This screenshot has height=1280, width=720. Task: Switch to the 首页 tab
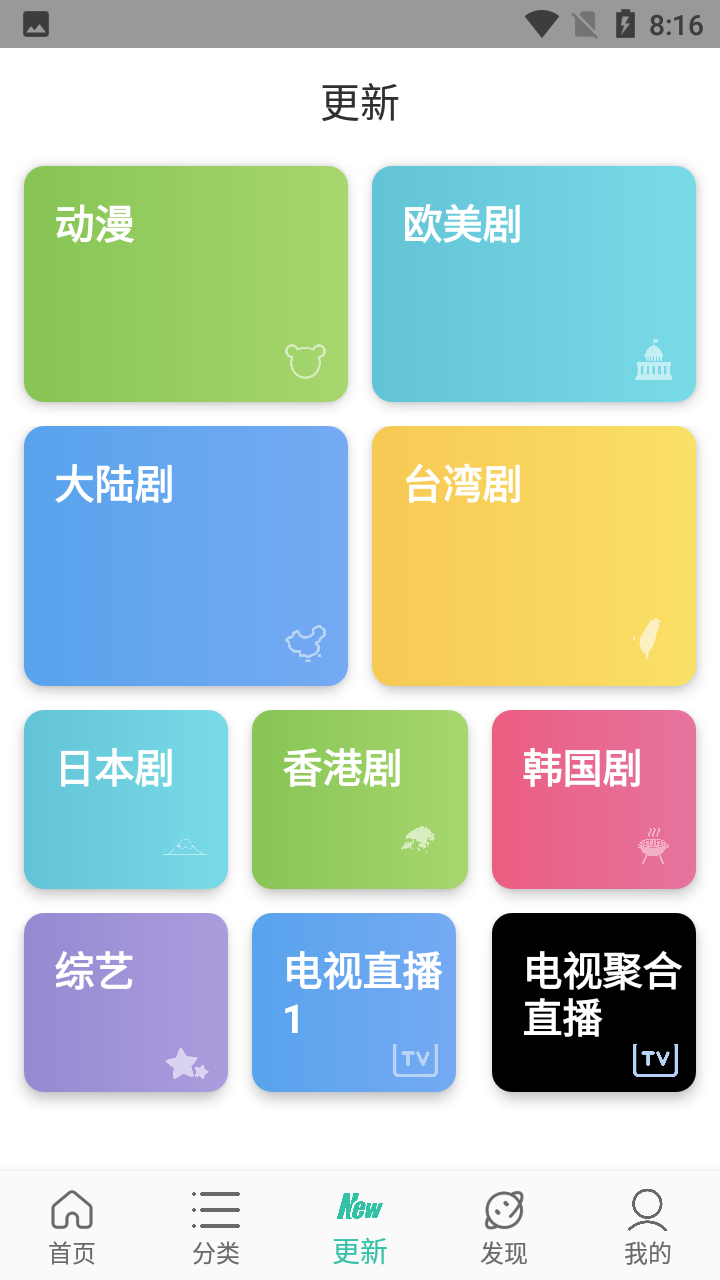pyautogui.click(x=72, y=1226)
